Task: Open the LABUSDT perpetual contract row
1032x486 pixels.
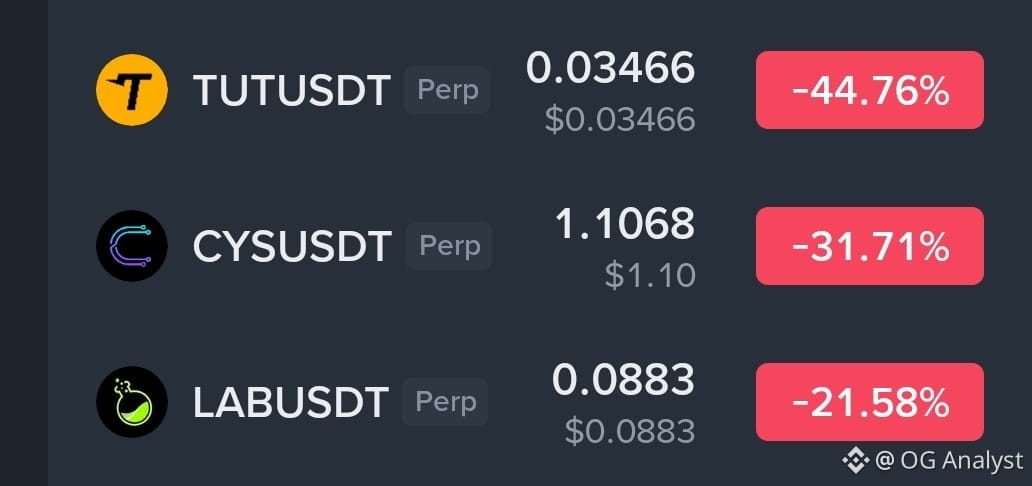Action: pos(540,402)
